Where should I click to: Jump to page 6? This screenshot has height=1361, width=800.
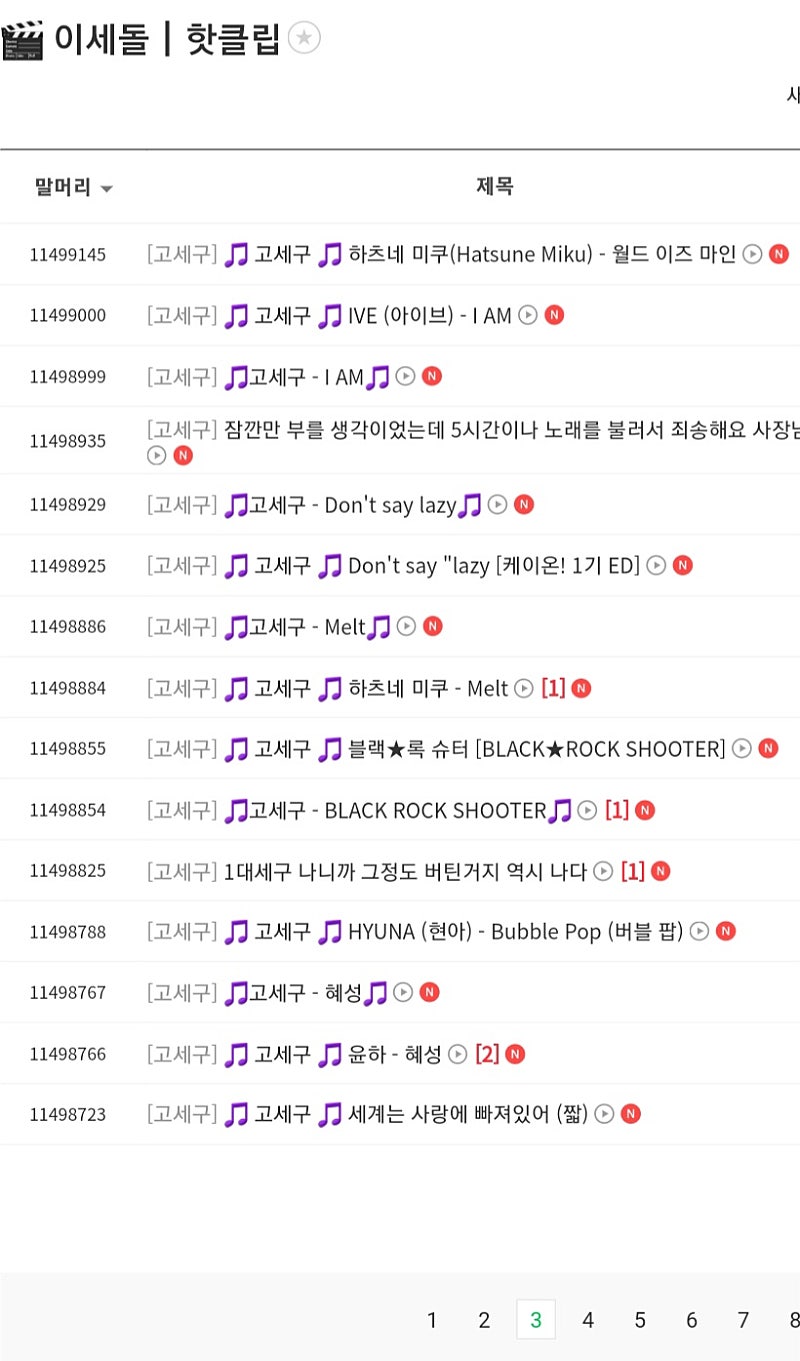(691, 1320)
